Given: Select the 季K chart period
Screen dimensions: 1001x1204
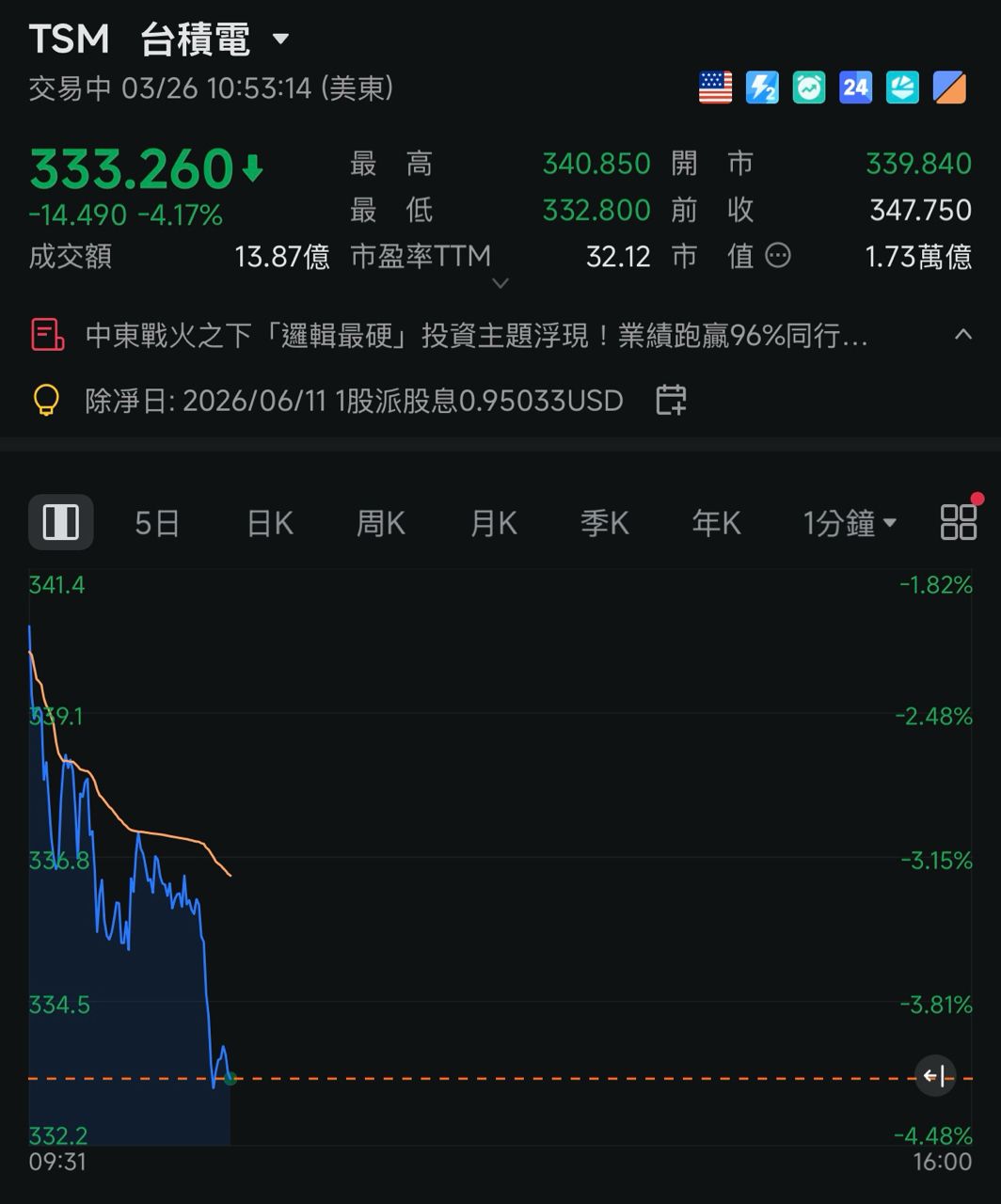Looking at the screenshot, I should (604, 523).
